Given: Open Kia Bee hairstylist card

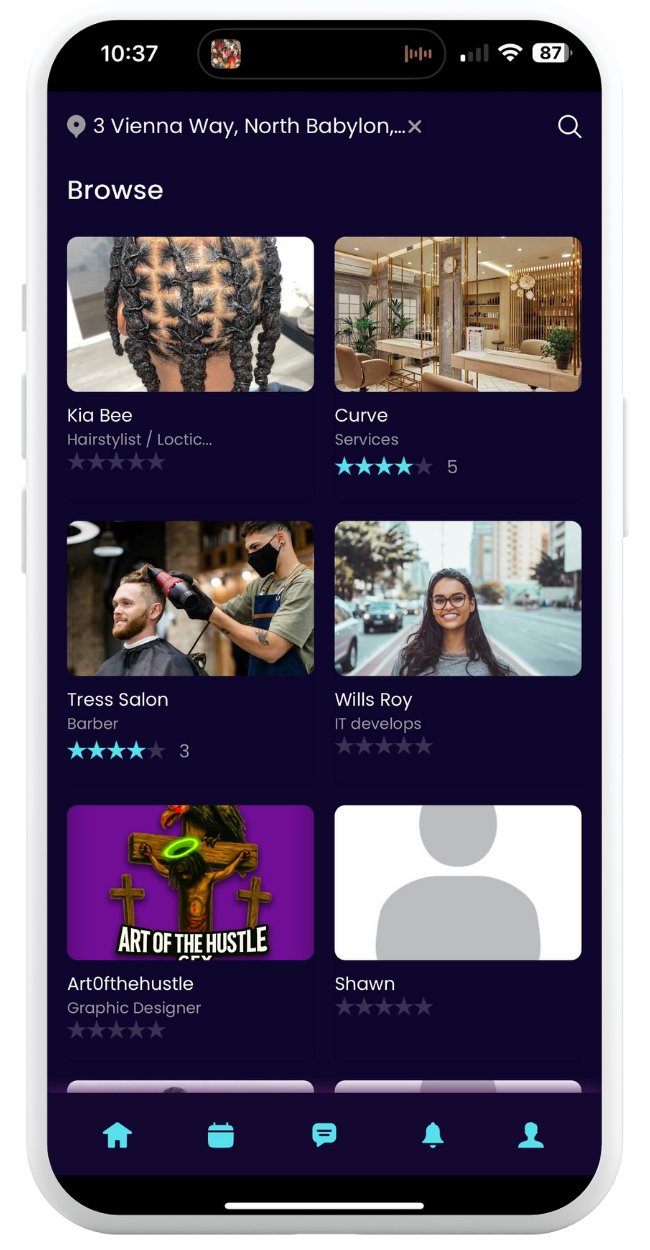Looking at the screenshot, I should pos(190,315).
